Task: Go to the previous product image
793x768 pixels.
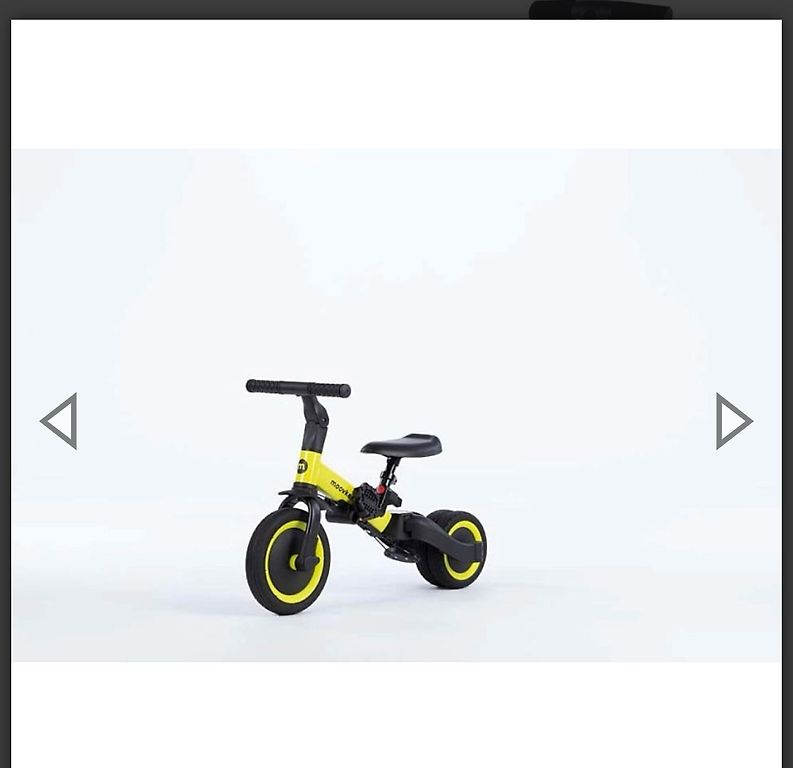Action: 59,421
